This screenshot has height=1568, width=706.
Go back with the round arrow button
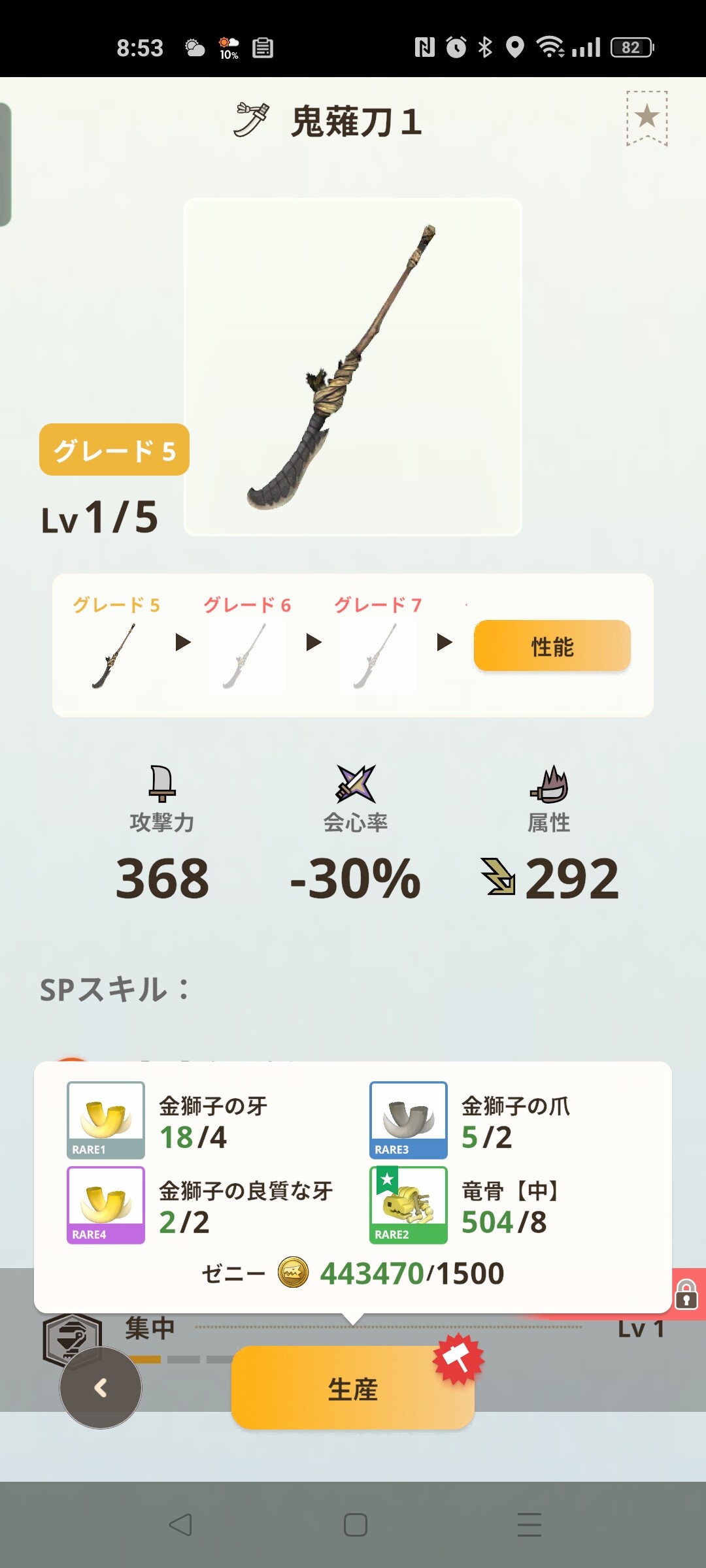coord(101,1388)
